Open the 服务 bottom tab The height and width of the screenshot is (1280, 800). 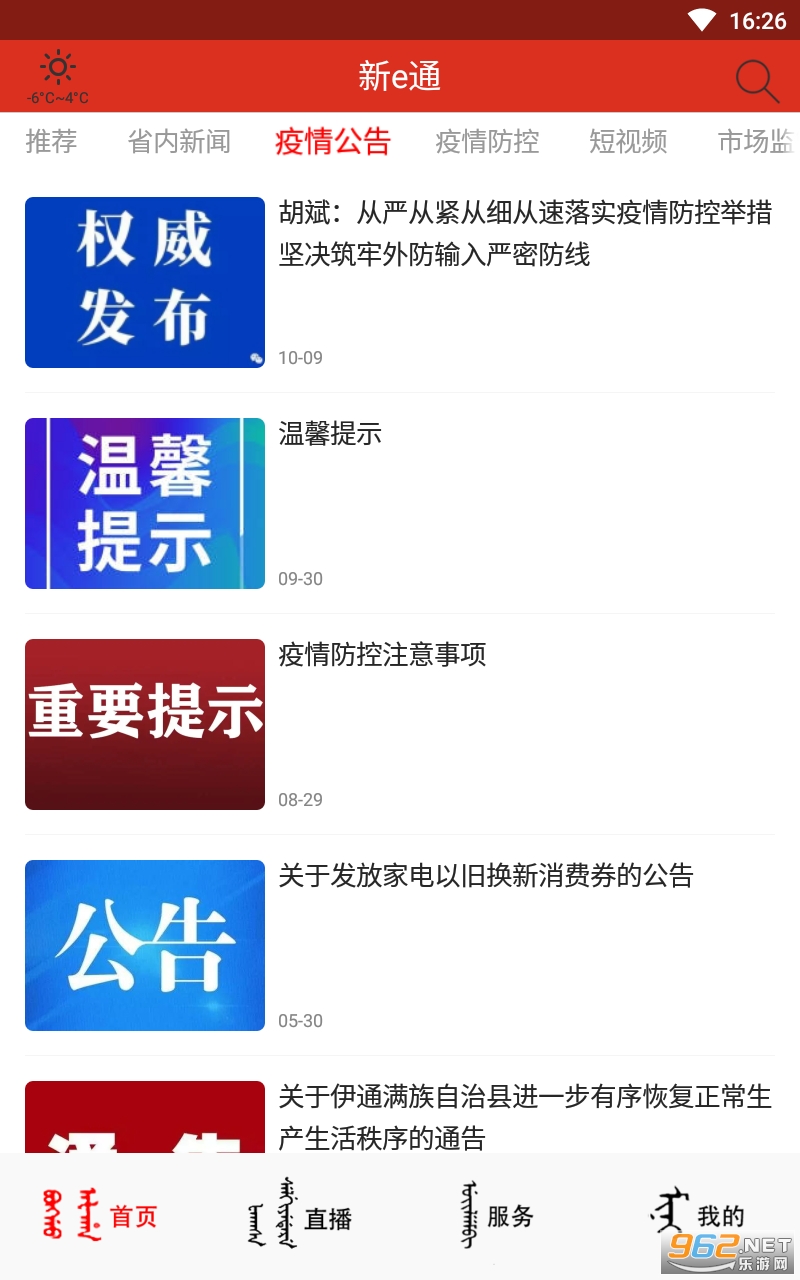[x=497, y=1216]
